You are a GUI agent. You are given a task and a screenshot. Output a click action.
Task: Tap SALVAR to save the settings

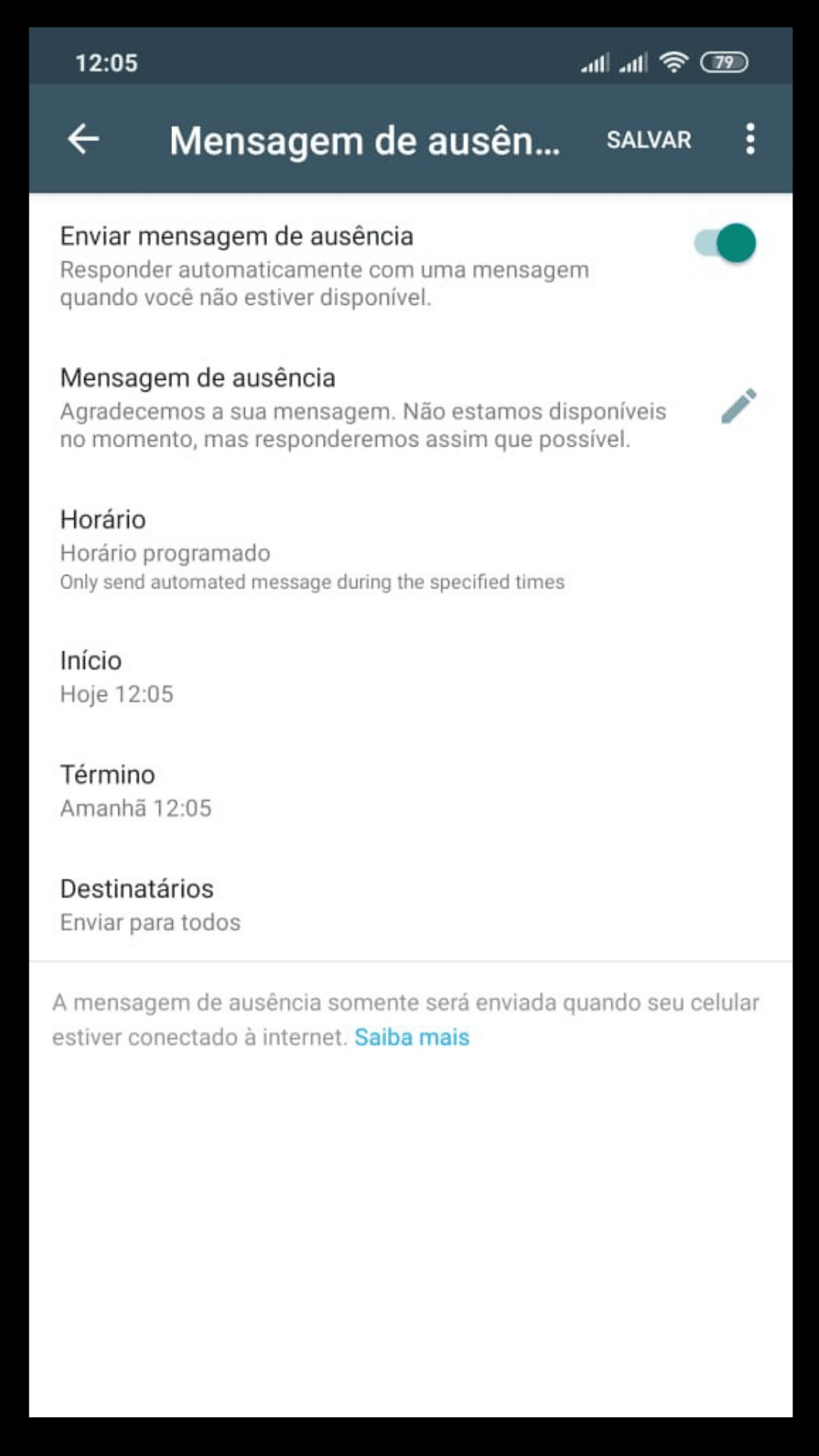tap(648, 140)
